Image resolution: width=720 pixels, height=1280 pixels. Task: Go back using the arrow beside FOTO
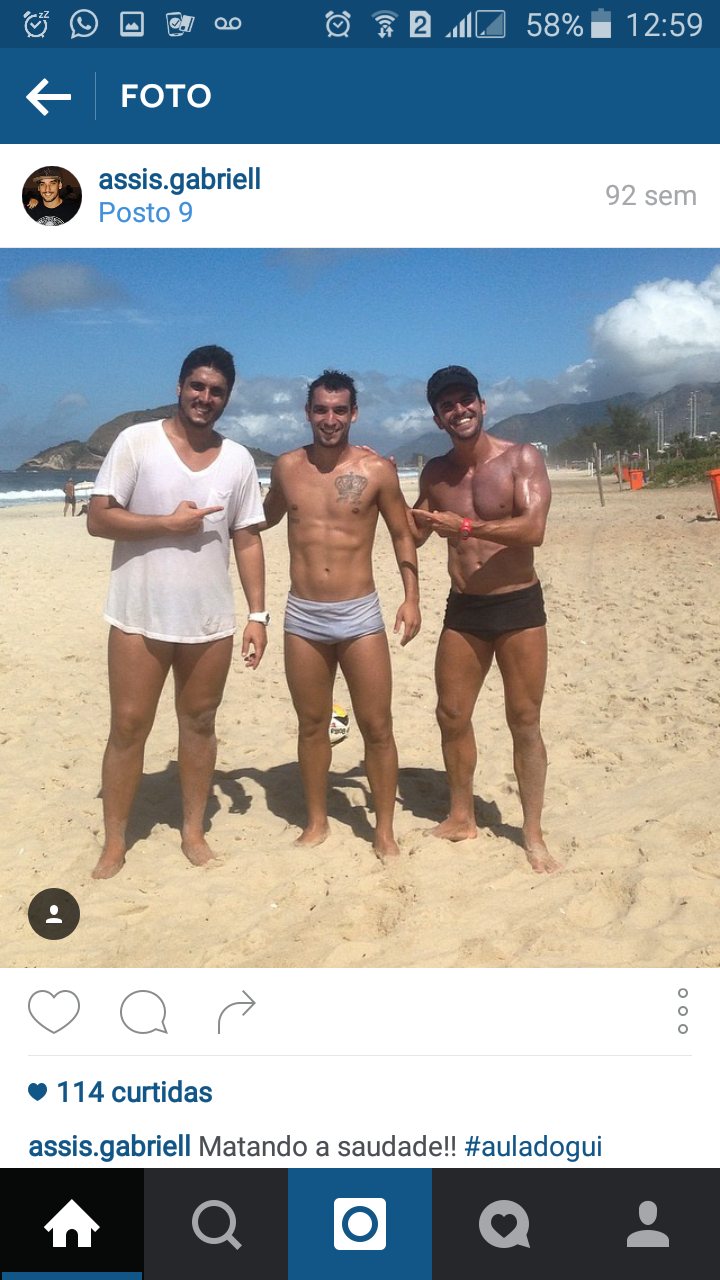point(48,96)
